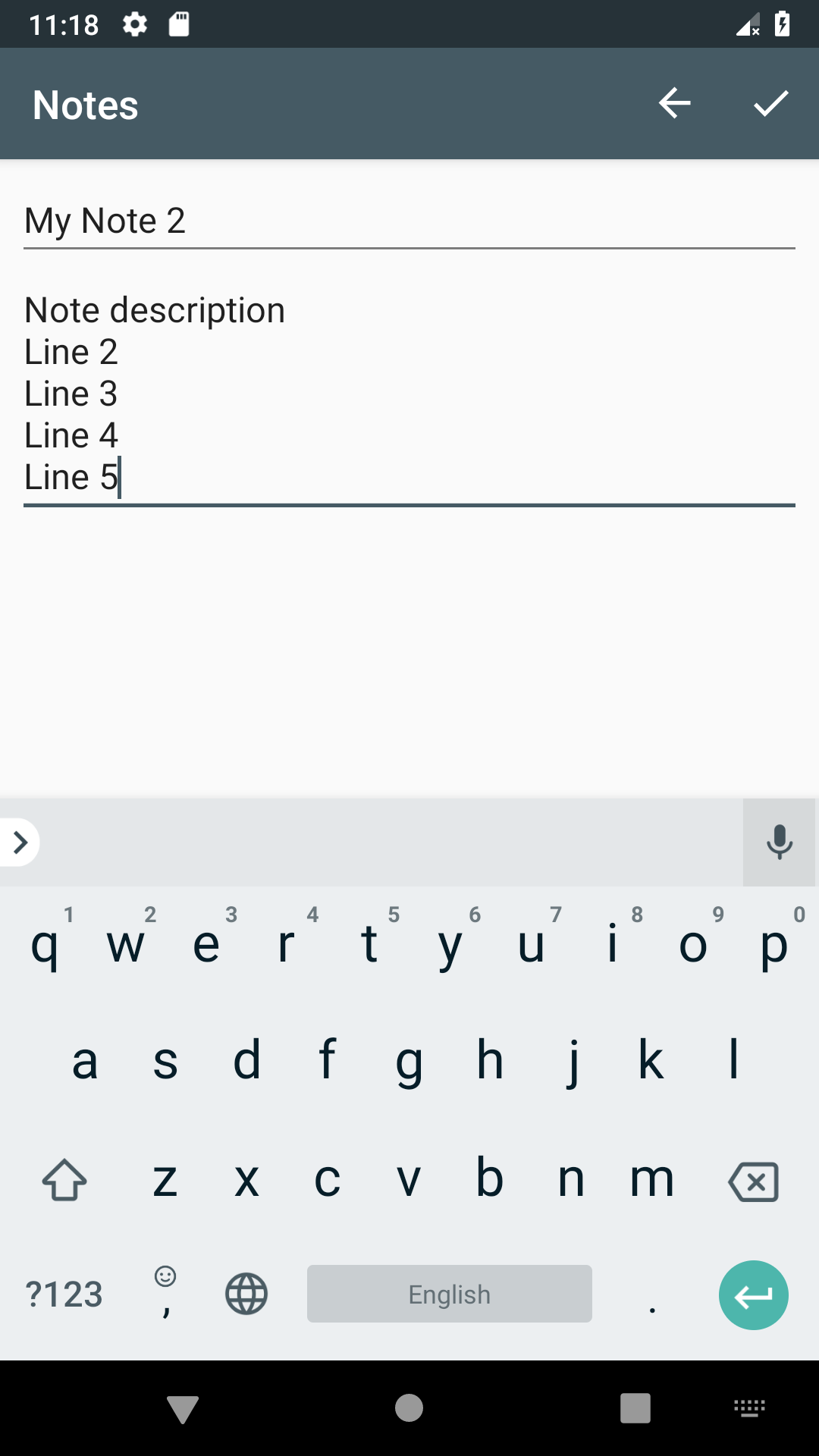Tap the voice input microphone icon
This screenshot has width=819, height=1456.
click(779, 843)
